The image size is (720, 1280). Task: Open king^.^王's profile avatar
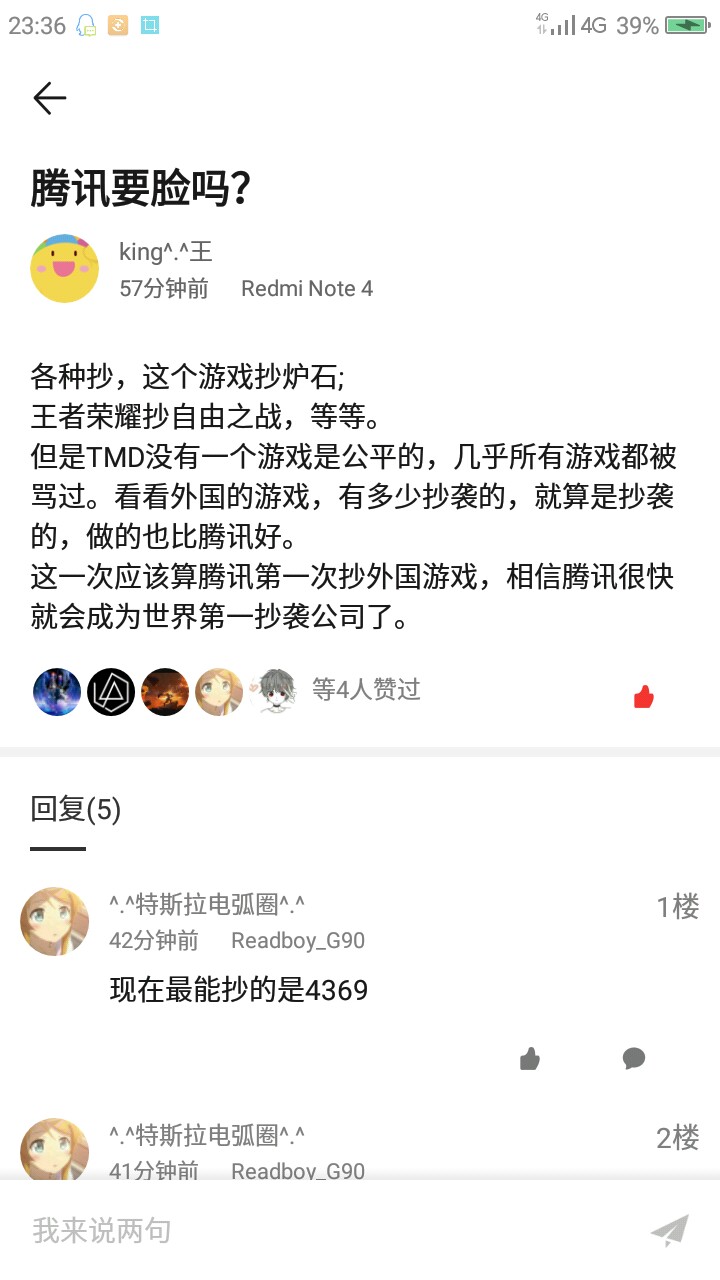pyautogui.click(x=65, y=269)
